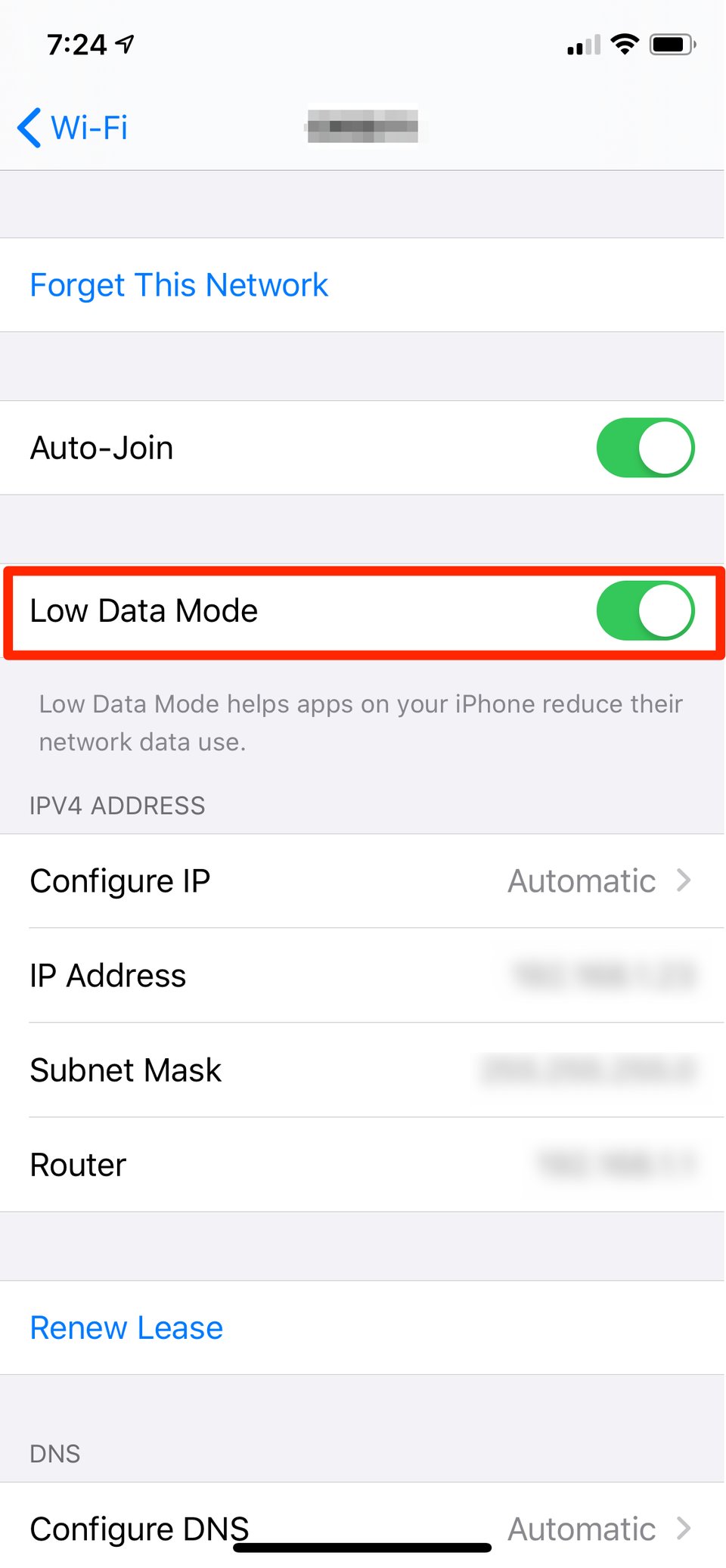
Task: Open Configure DNS settings
Action: coord(361,1529)
